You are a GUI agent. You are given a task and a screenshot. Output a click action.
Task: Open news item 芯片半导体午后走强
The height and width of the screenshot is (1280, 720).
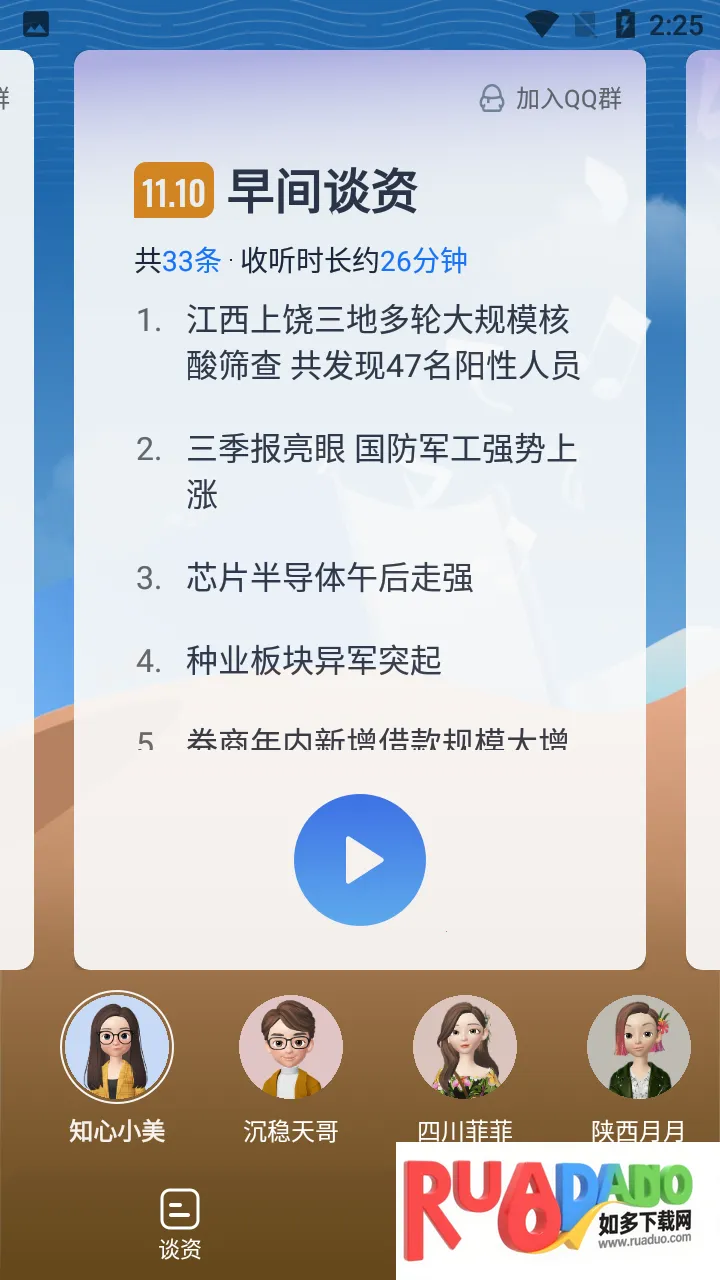(x=330, y=578)
